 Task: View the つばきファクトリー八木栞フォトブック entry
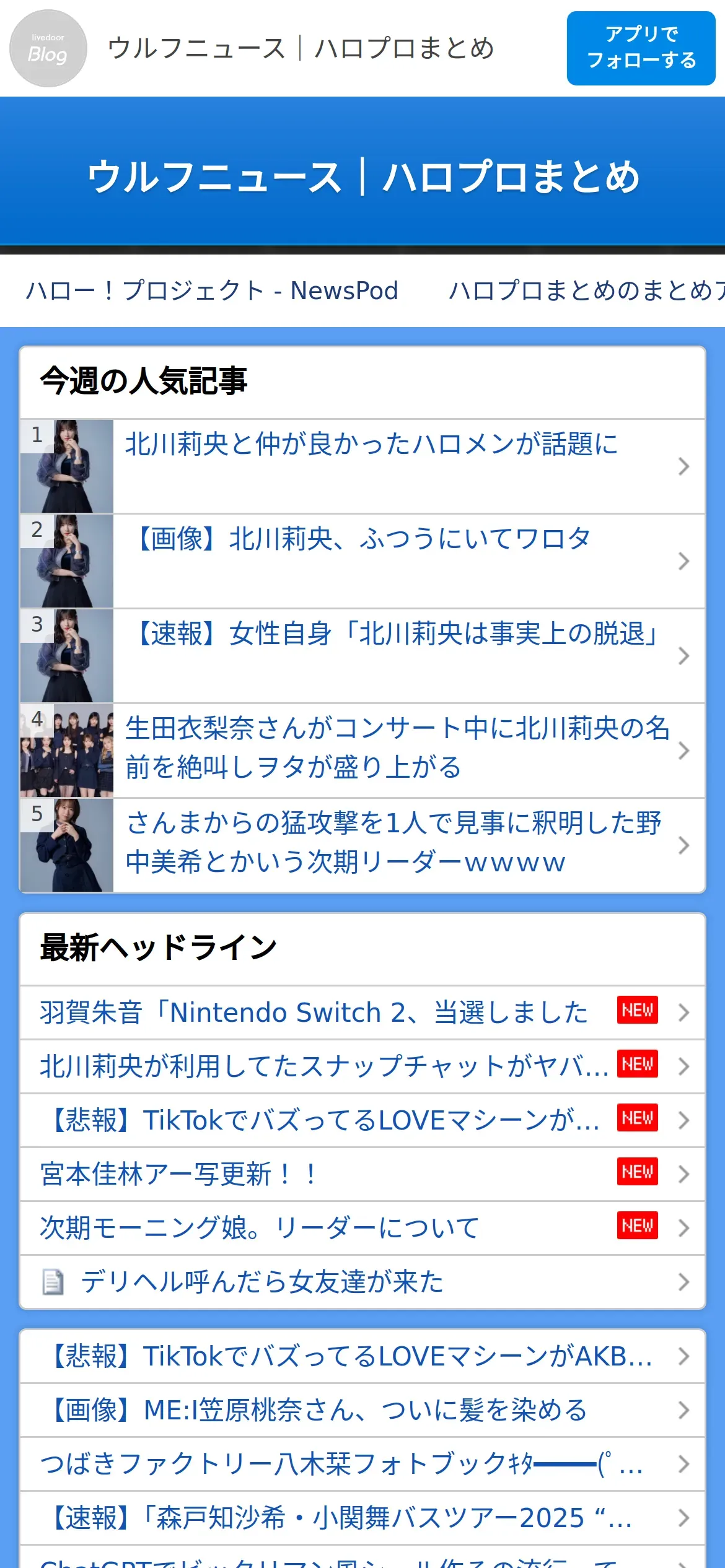[362, 1464]
